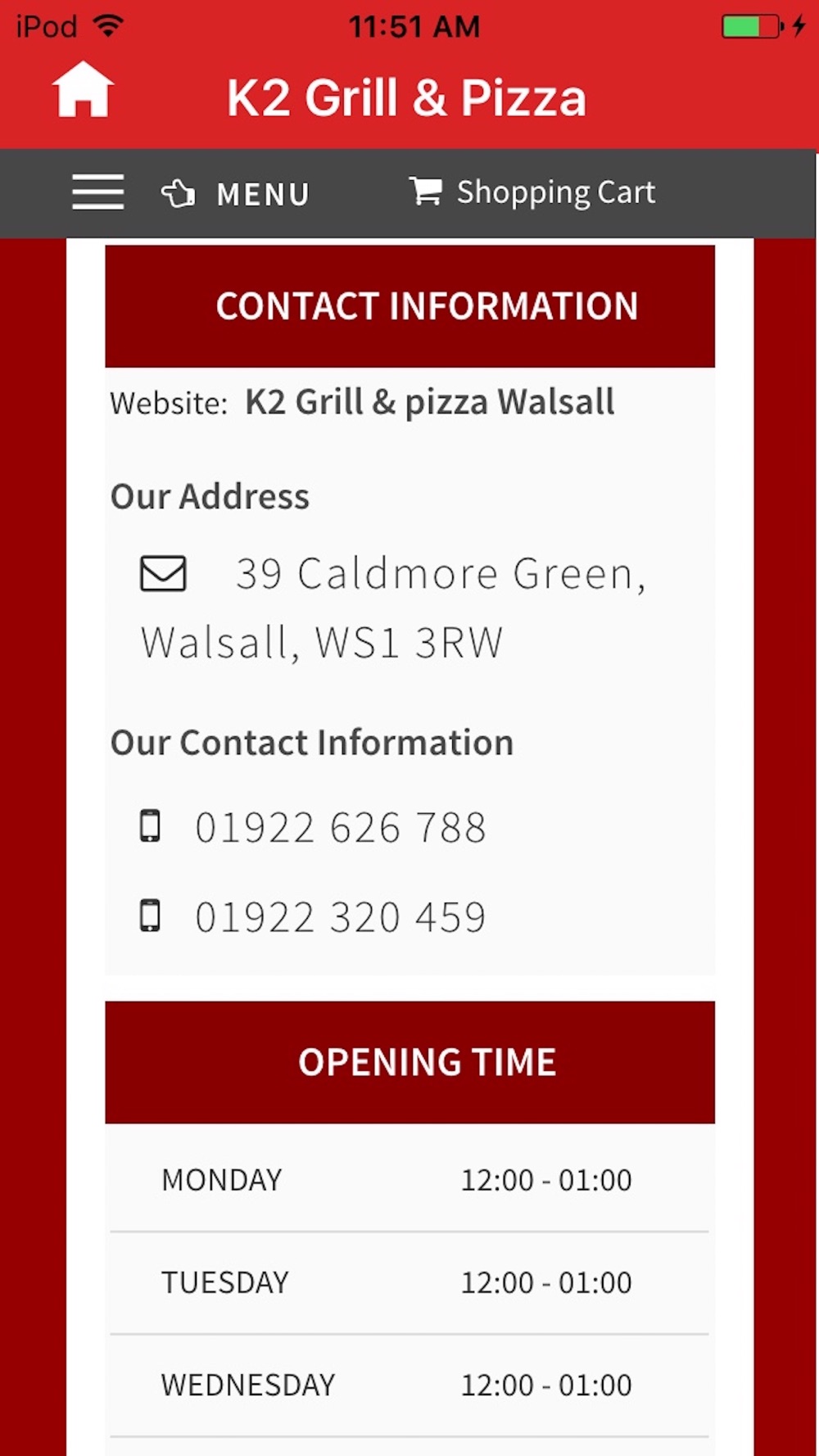
Task: Open the Shopping Cart
Action: [532, 192]
